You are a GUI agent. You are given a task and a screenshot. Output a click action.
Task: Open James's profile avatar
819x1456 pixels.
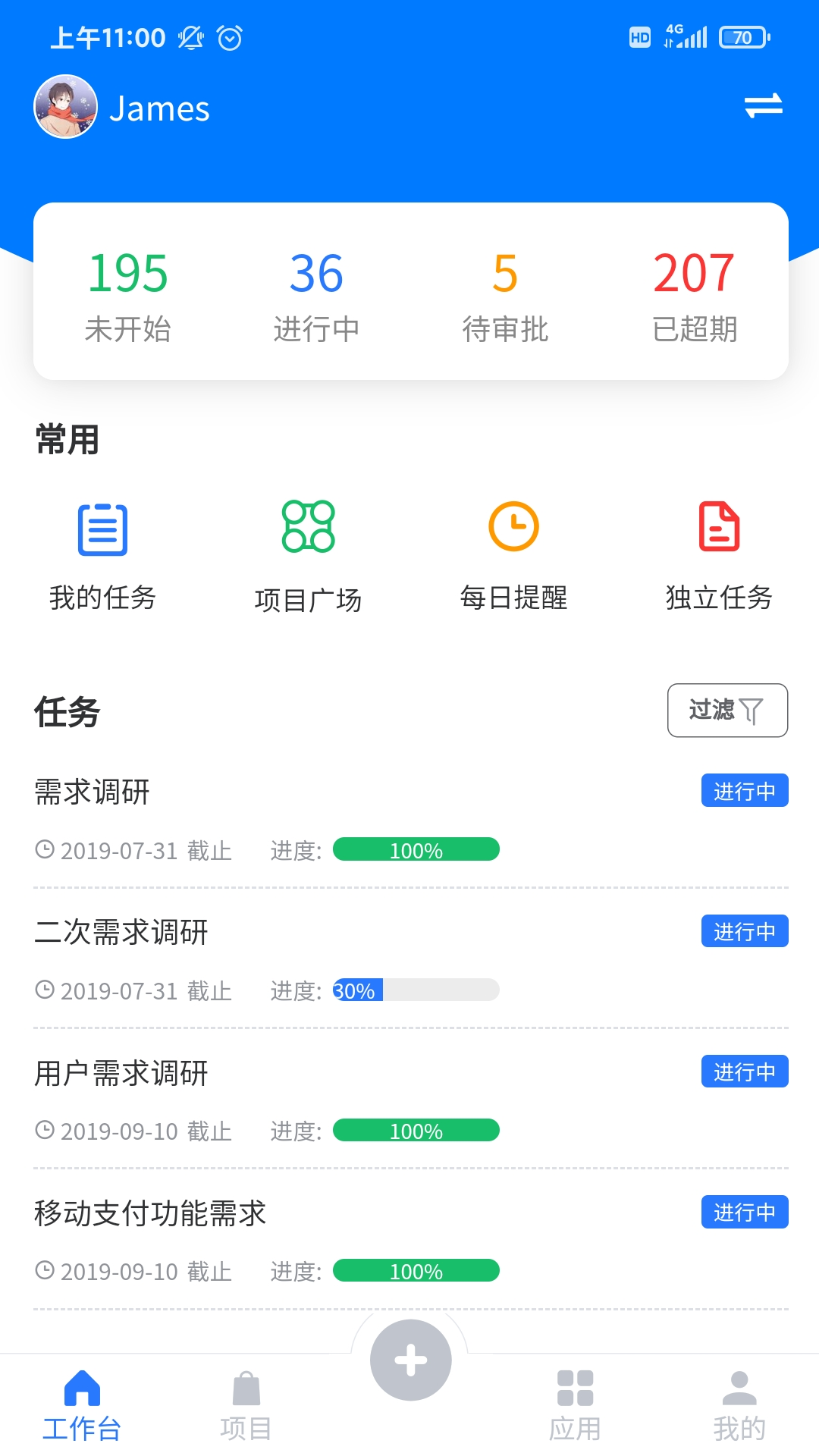[x=66, y=107]
